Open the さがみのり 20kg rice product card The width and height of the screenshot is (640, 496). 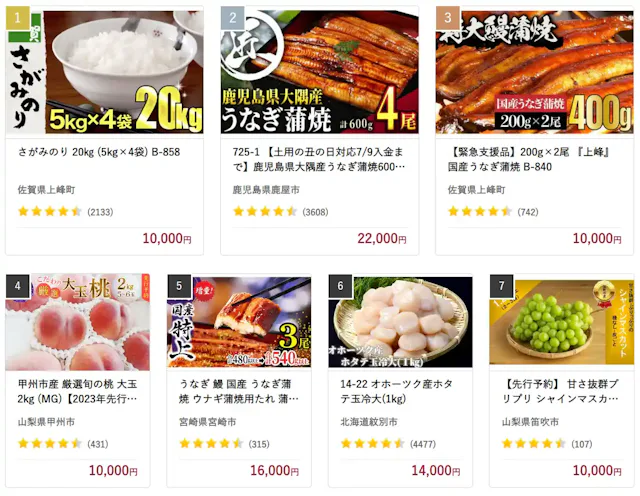(x=105, y=72)
